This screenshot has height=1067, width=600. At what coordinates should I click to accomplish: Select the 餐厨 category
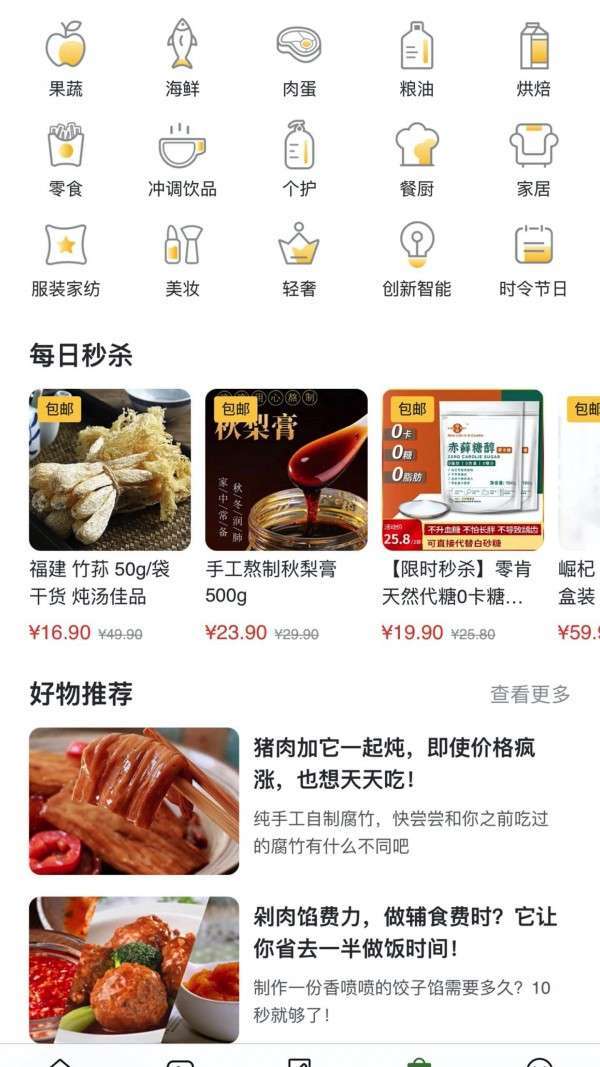[x=416, y=159]
